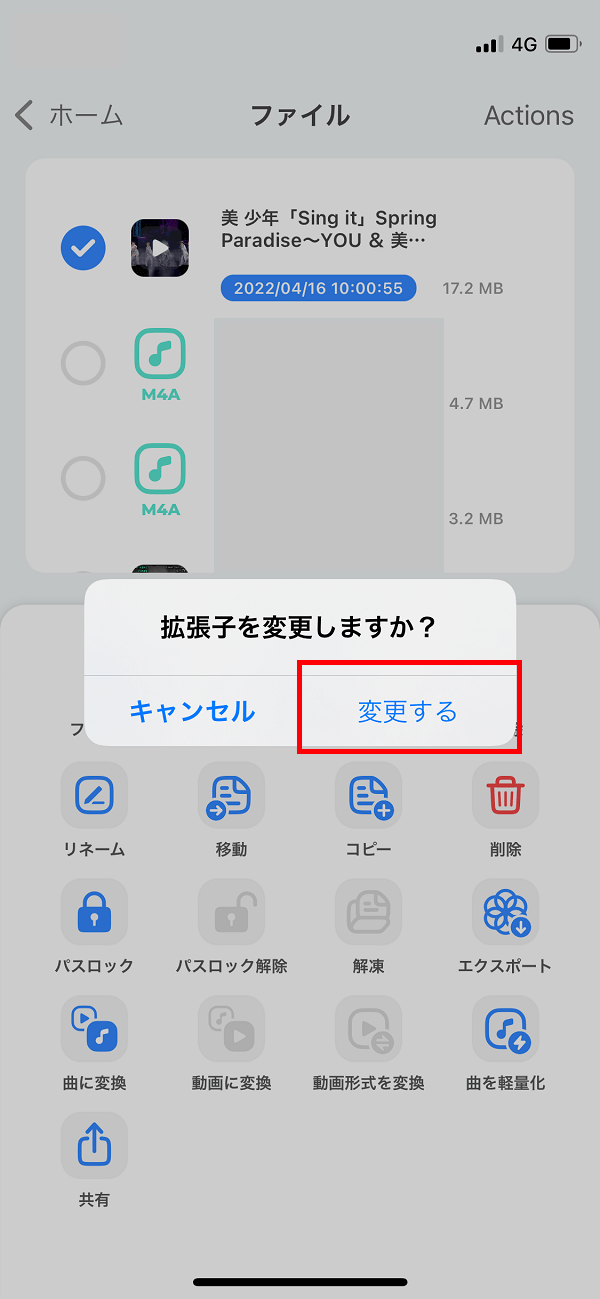Cancel the dialog with キャンセル

coord(192,711)
